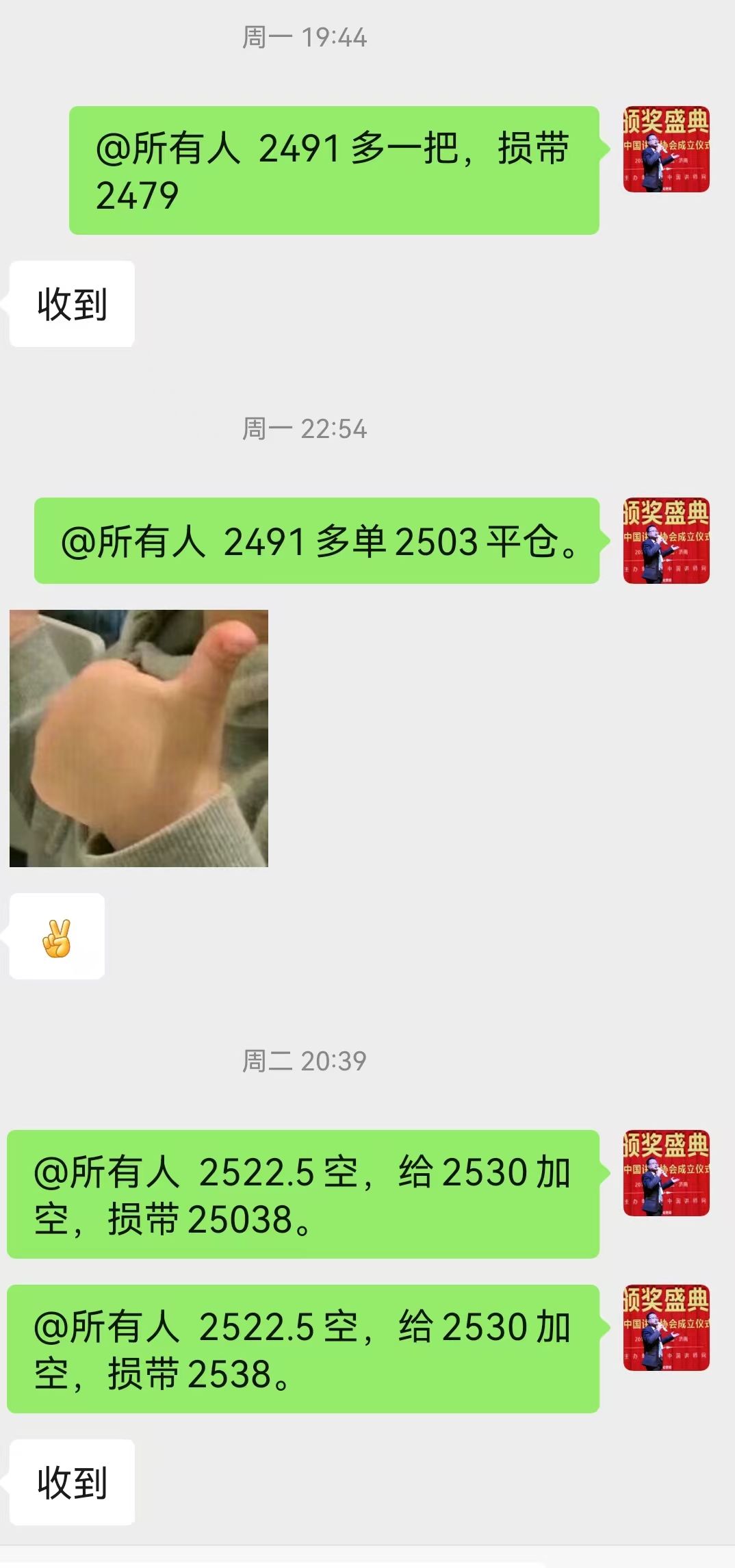The height and width of the screenshot is (1568, 735).
Task: View profile from avatar beside 损带 25038 message
Action: [666, 1173]
